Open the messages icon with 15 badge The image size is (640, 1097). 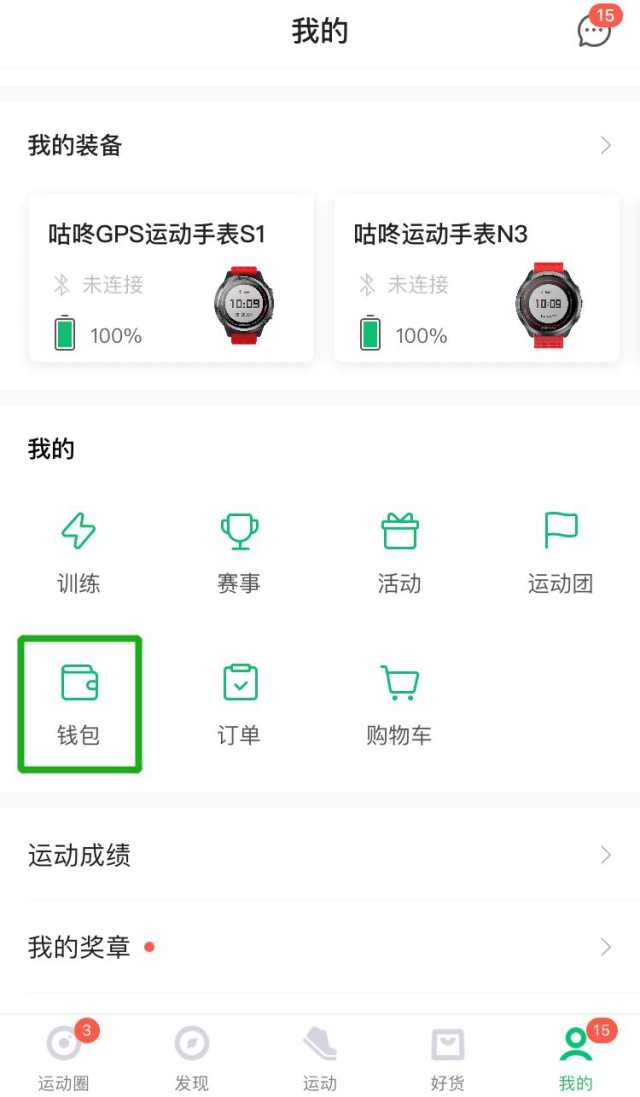coord(596,30)
